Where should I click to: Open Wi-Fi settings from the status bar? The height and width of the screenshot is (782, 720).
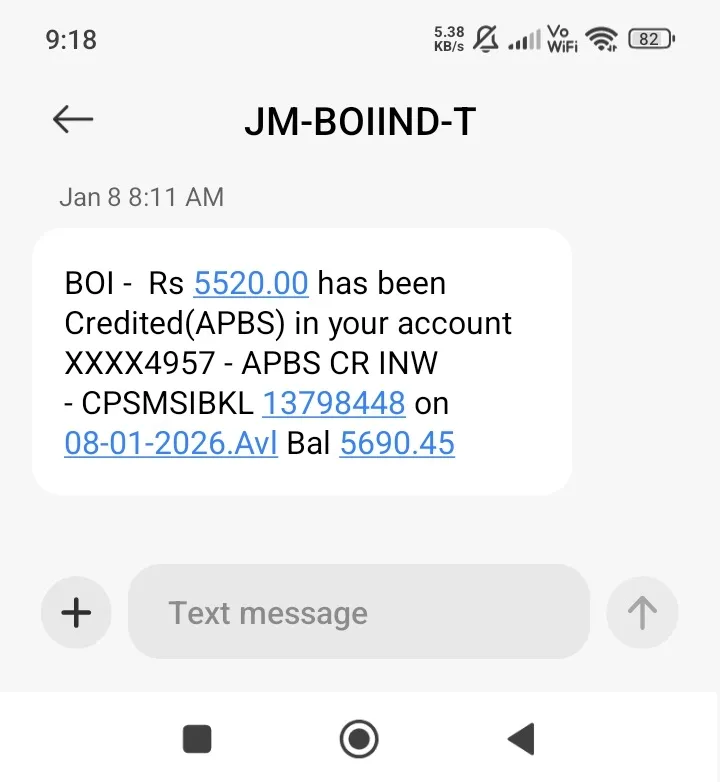tap(600, 38)
